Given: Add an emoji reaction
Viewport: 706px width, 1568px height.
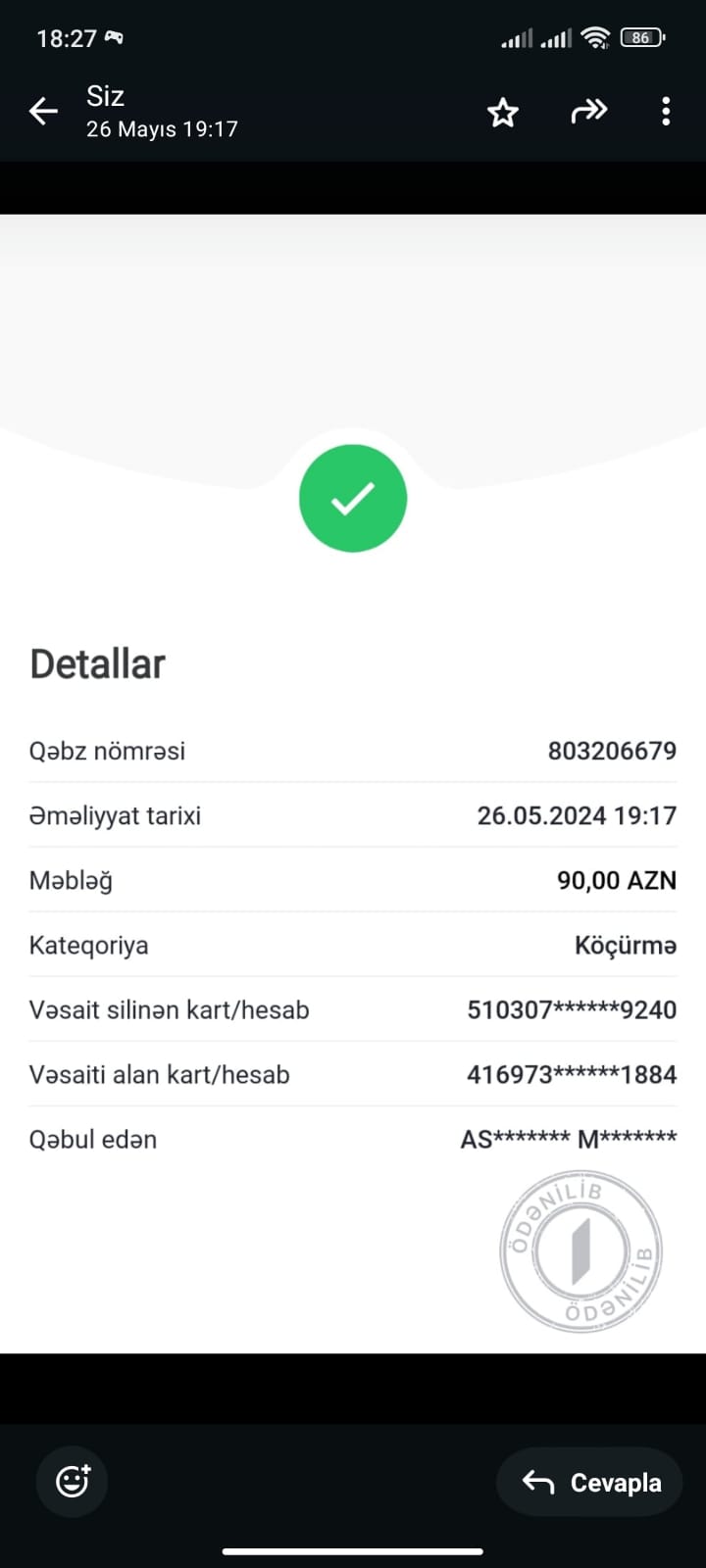Looking at the screenshot, I should [72, 1482].
